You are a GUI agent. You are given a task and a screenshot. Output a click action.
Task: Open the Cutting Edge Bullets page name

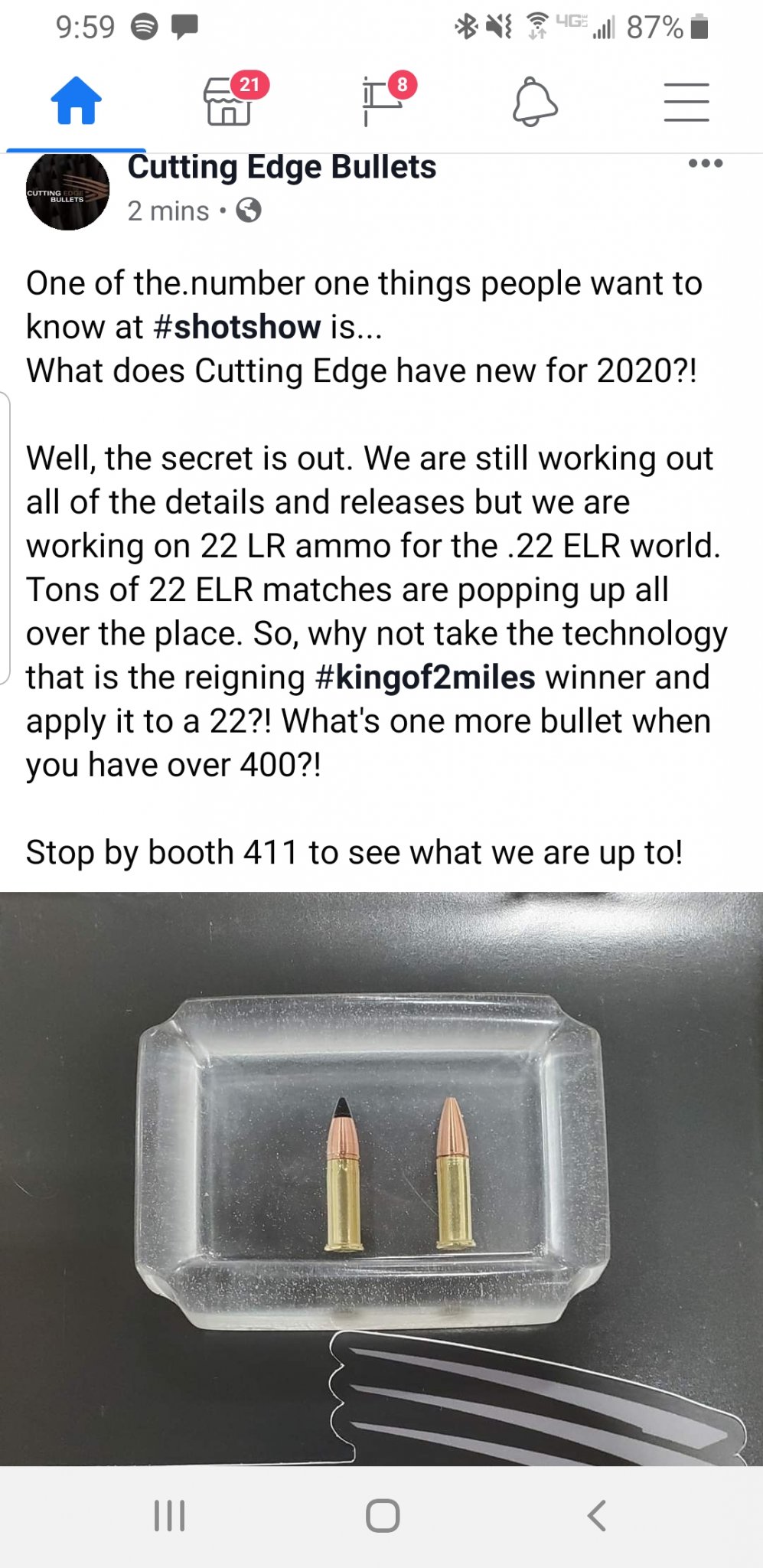[282, 168]
